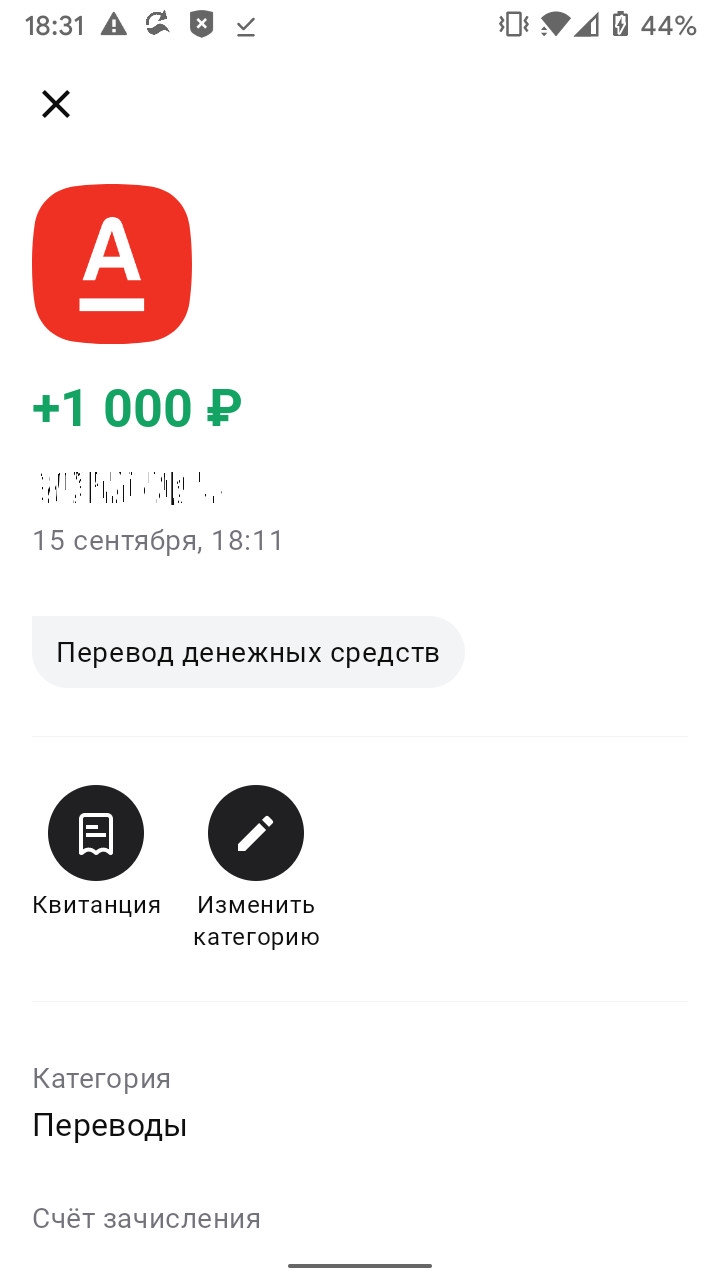This screenshot has height=1280, width=720.
Task: Close the transaction details screen
Action: [56, 104]
